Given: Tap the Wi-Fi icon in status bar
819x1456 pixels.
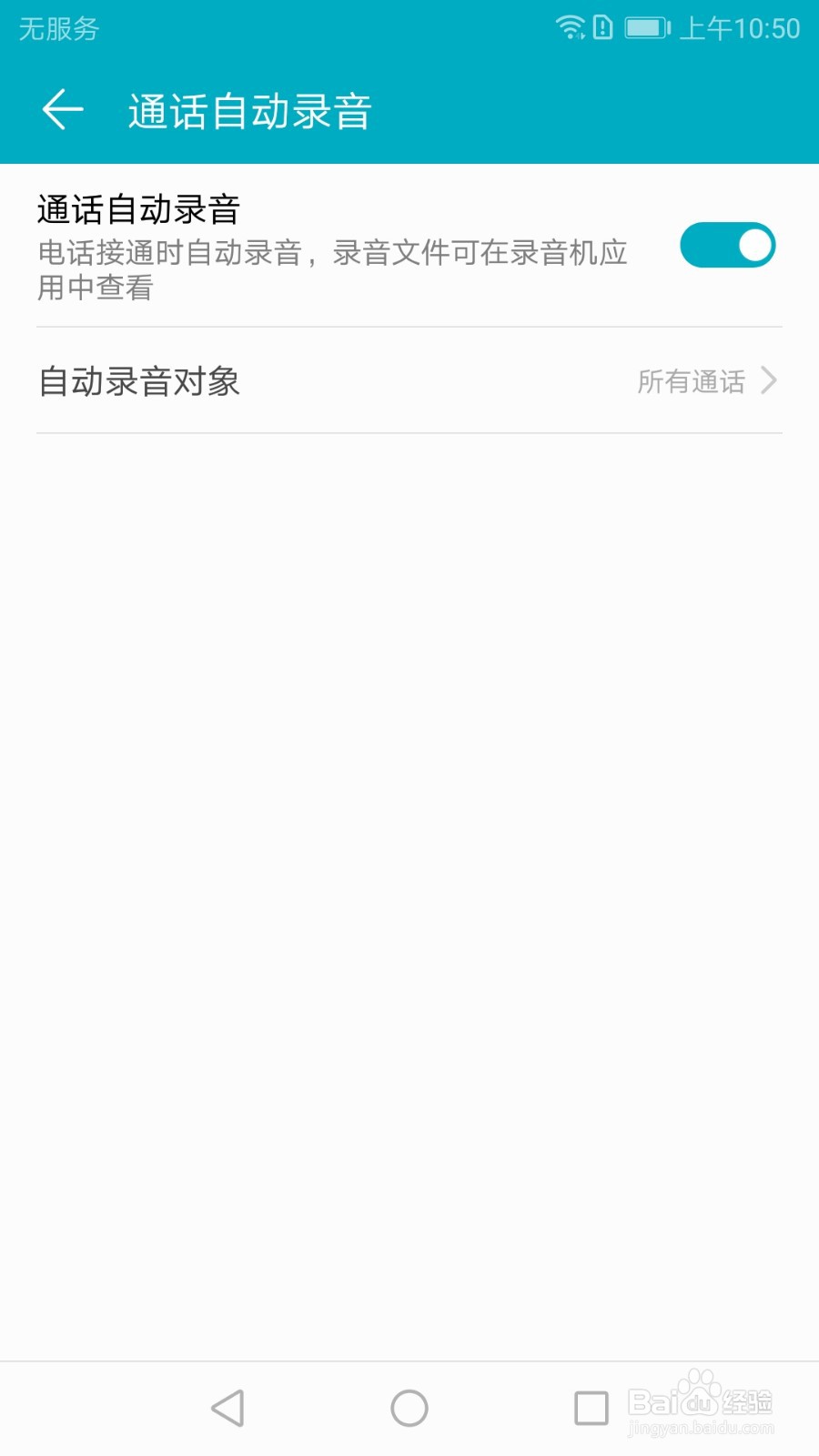Looking at the screenshot, I should point(571,28).
